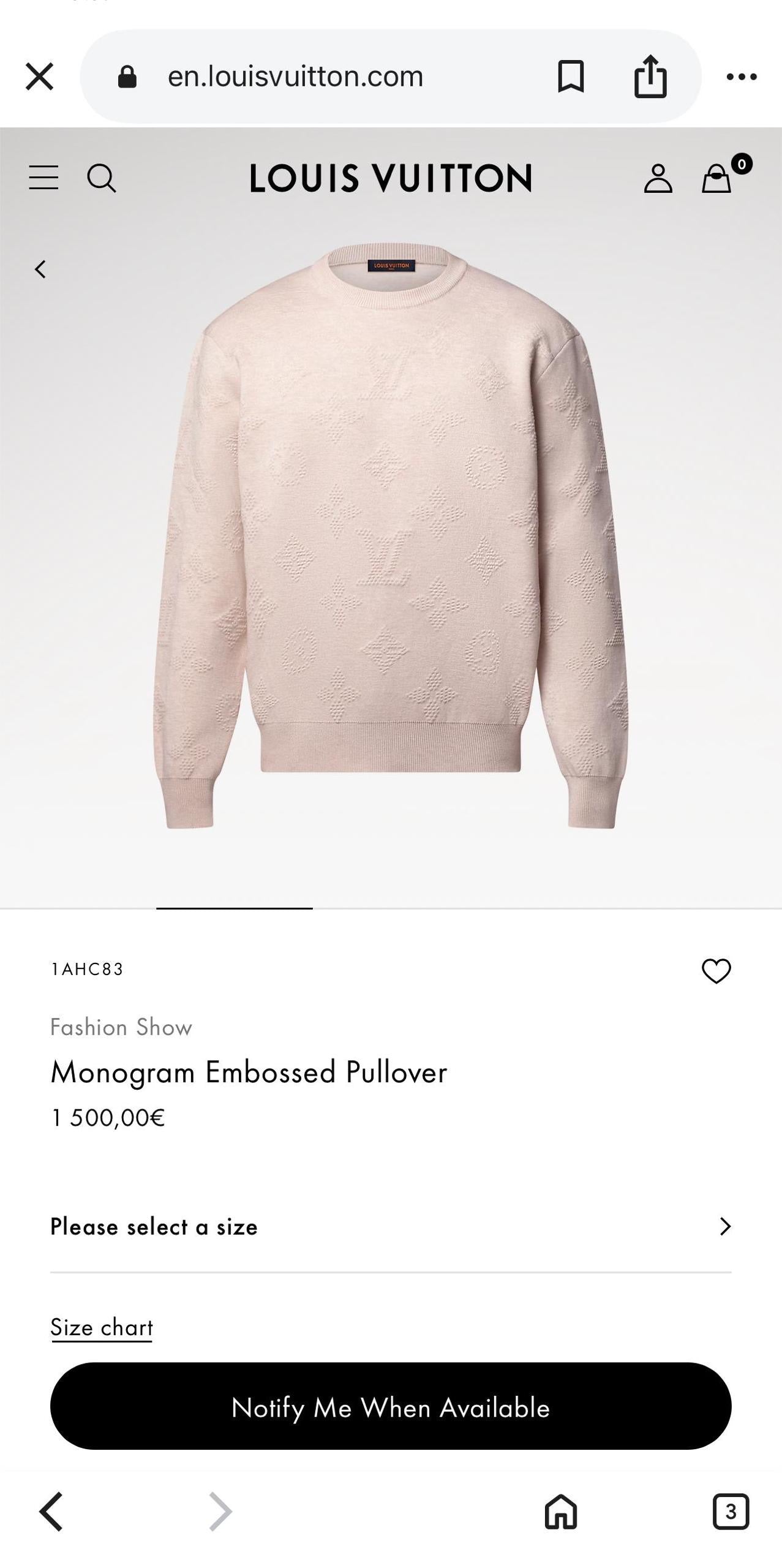
Task: Open the Size chart link
Action: (102, 1327)
